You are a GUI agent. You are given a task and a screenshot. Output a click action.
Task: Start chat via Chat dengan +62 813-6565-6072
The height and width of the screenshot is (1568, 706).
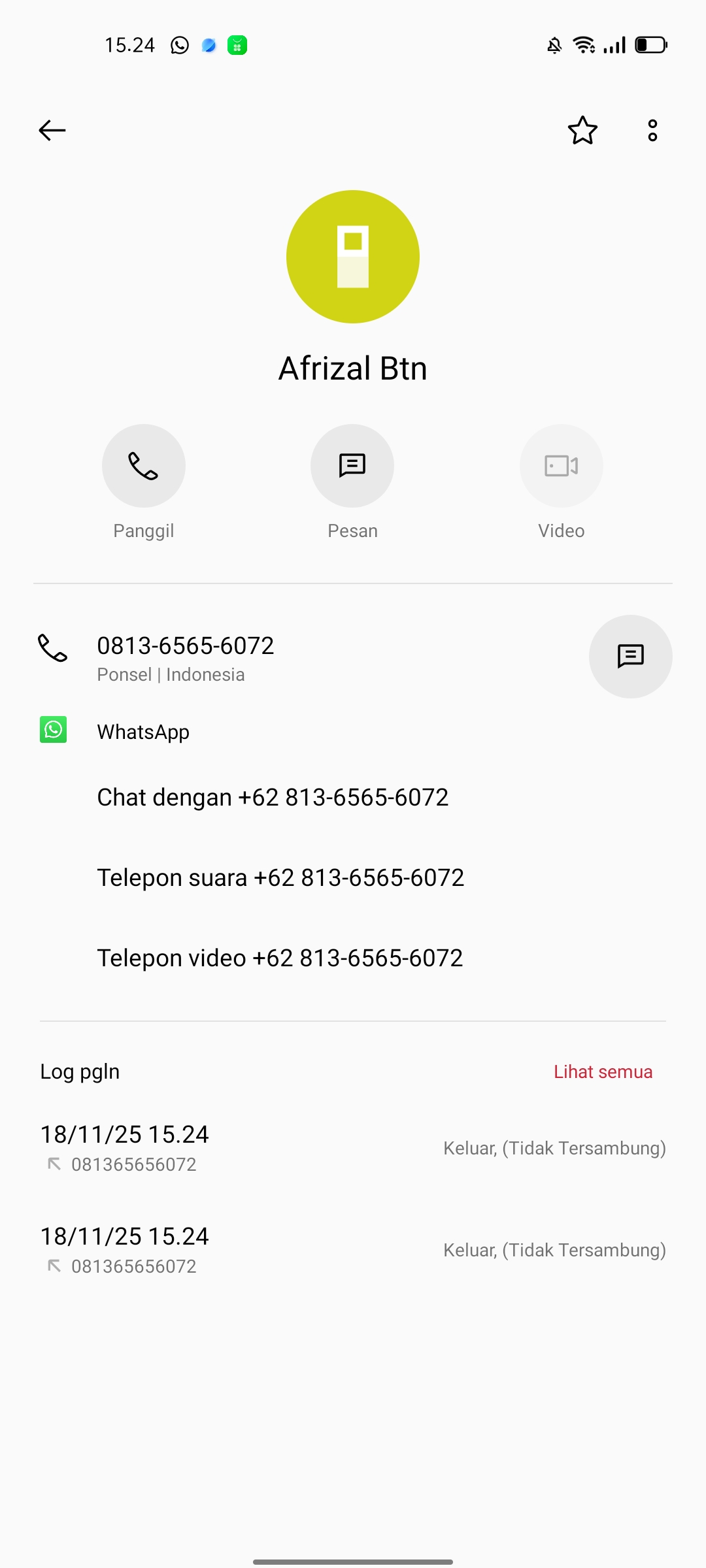coord(272,797)
